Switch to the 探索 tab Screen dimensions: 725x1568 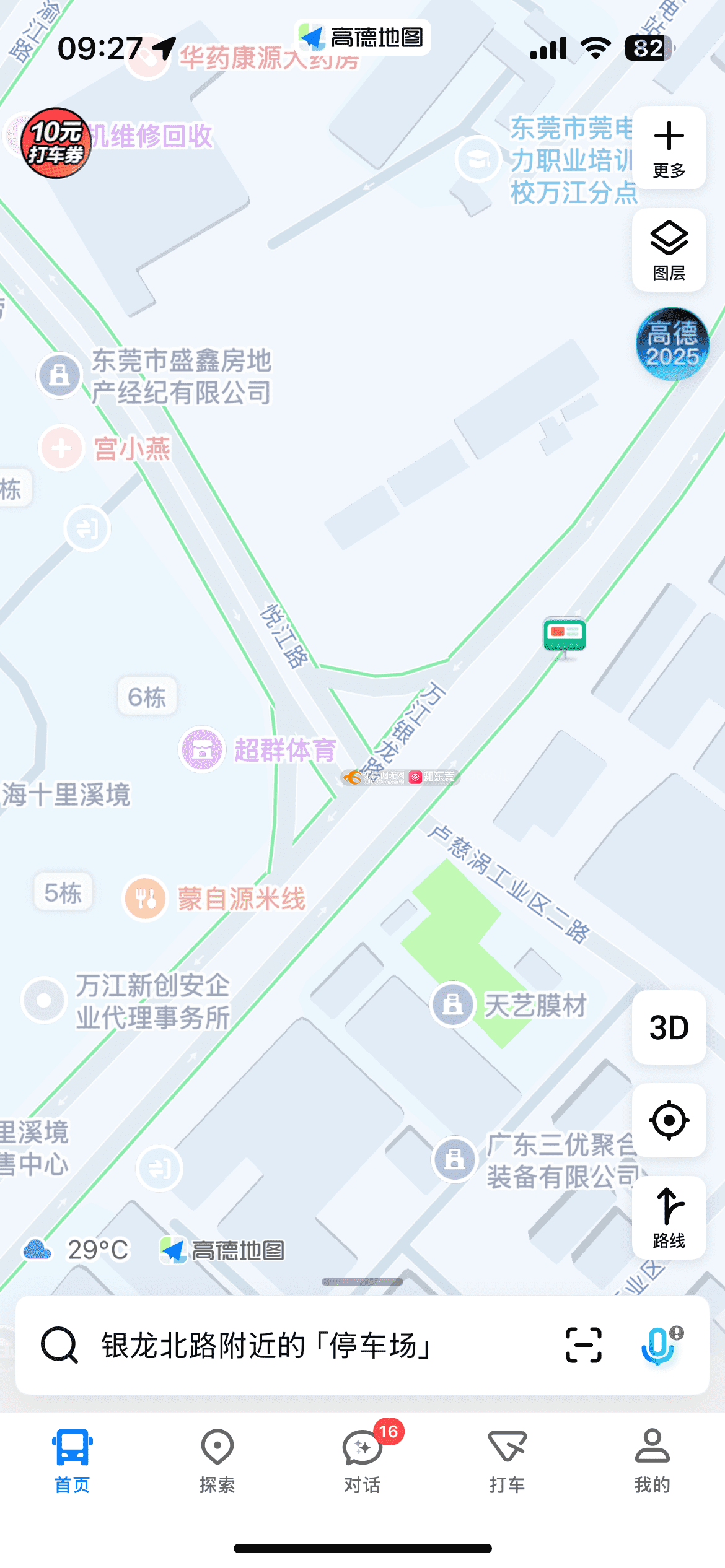click(217, 1461)
